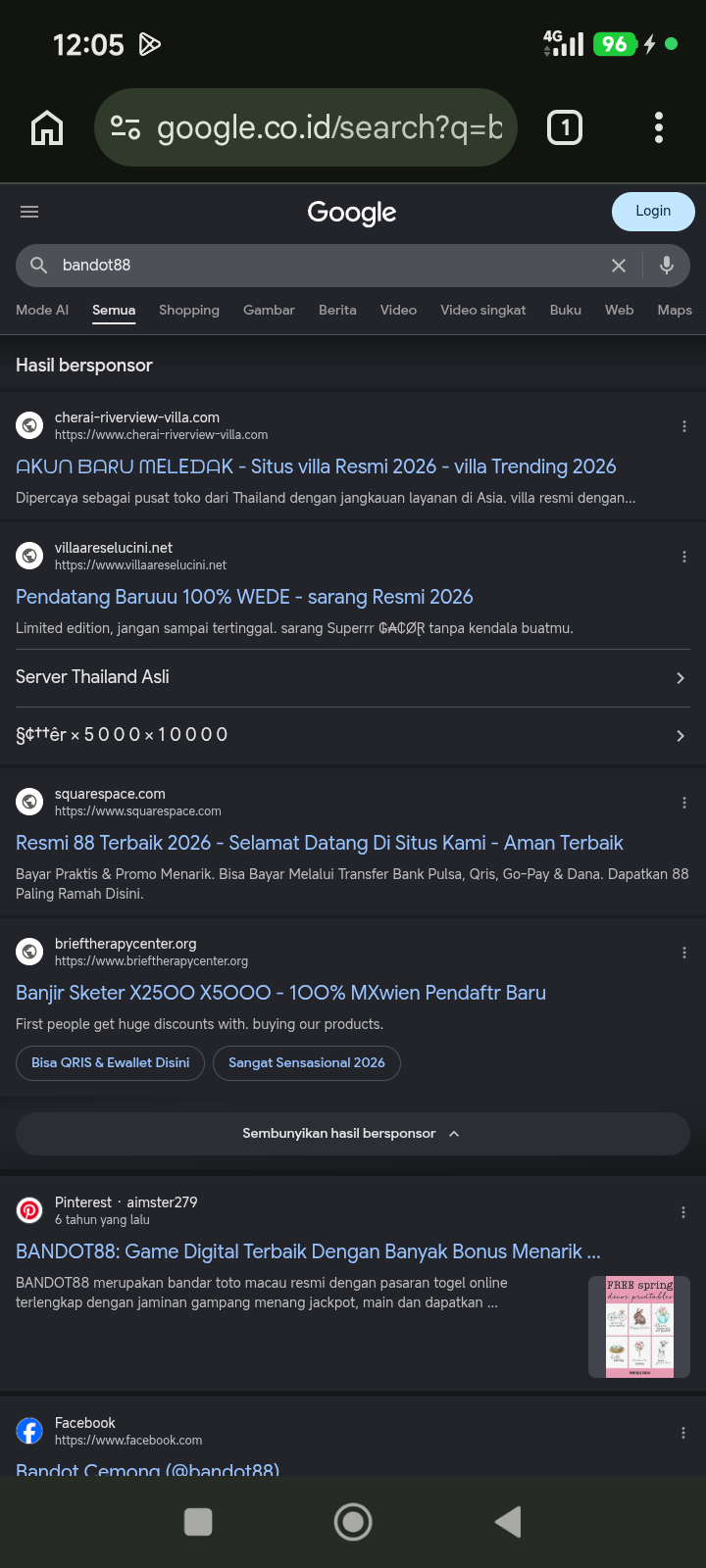Clear the bandot88 search query

619,266
